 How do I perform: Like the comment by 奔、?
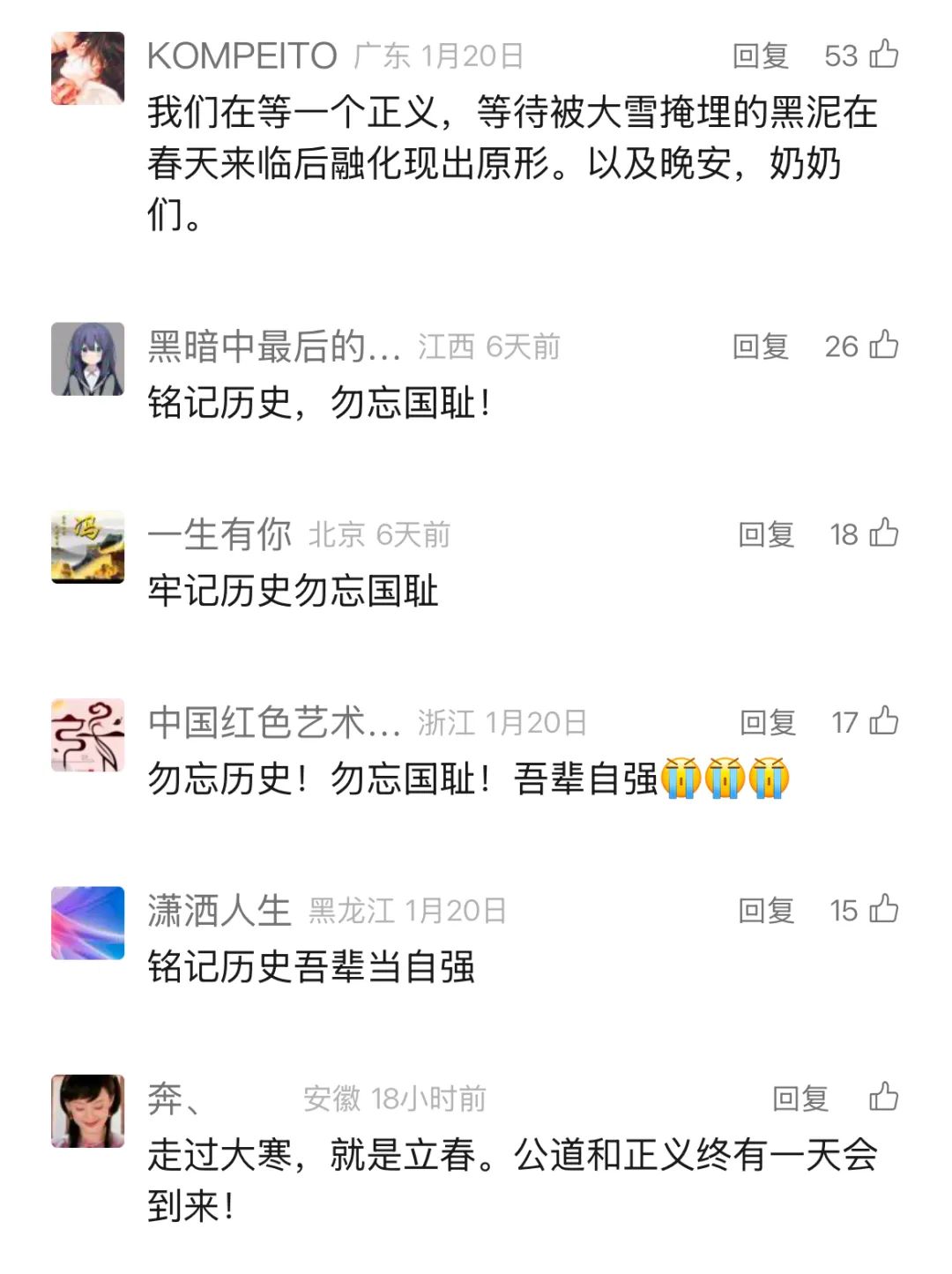coord(883,1097)
